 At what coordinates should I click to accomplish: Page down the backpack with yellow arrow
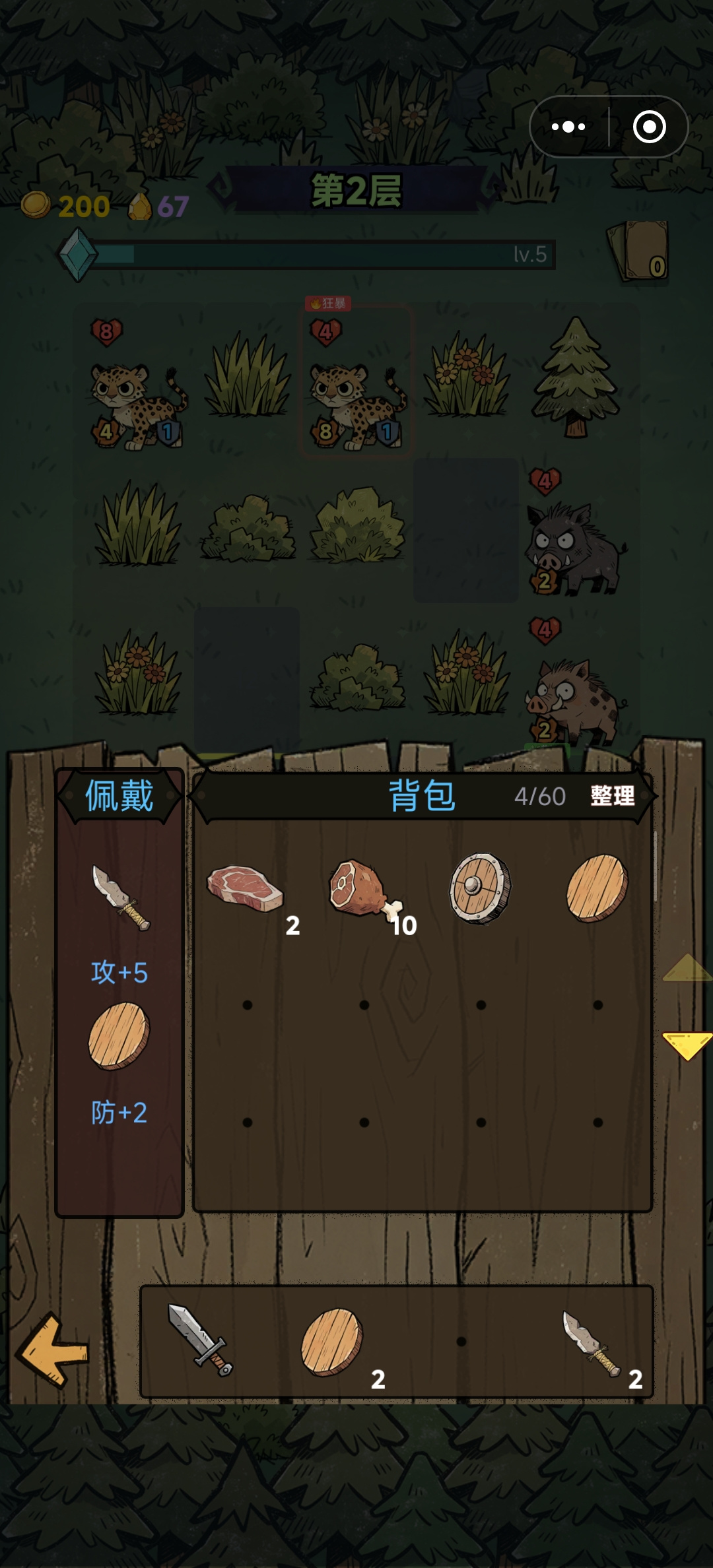click(687, 1046)
